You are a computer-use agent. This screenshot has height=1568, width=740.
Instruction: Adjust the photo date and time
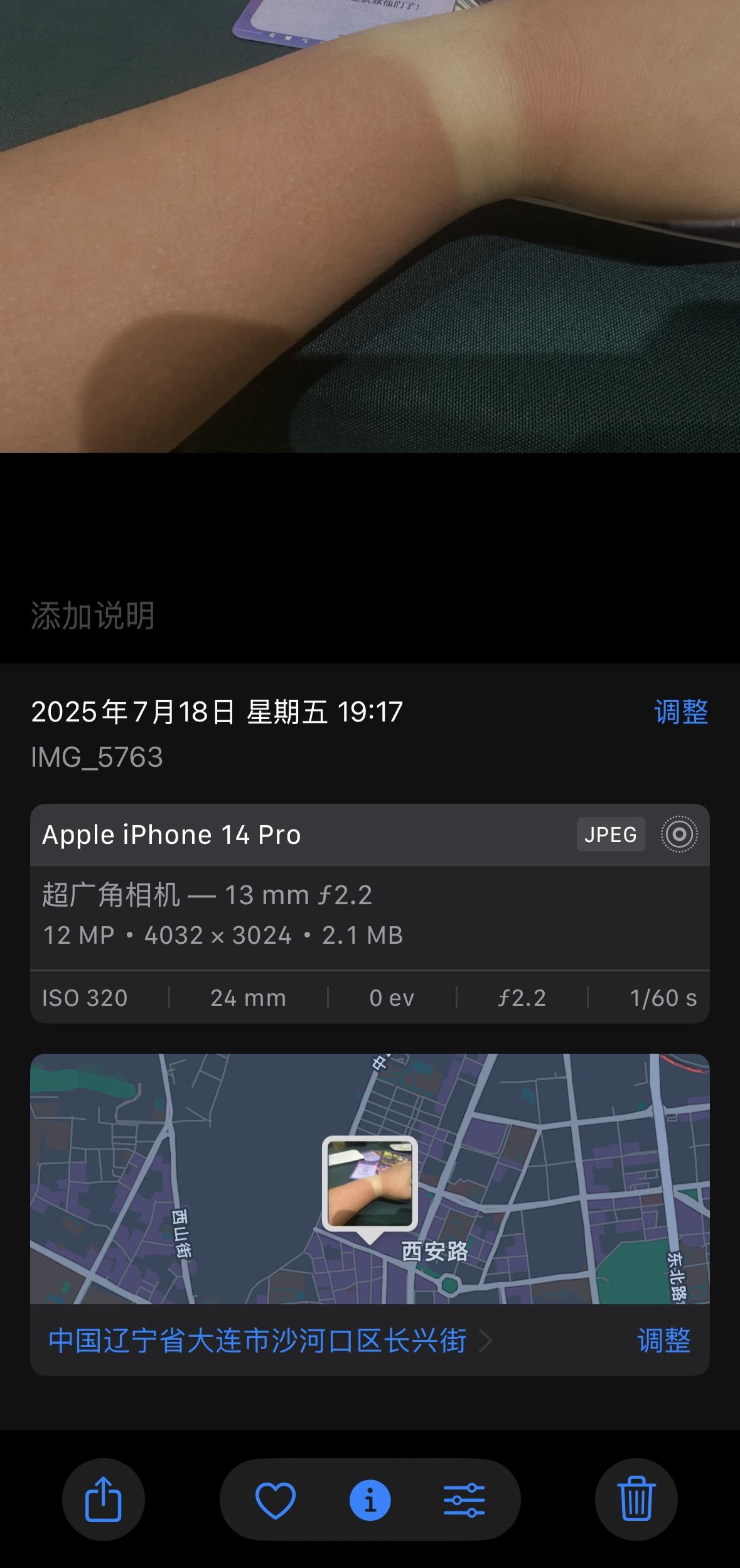click(681, 712)
